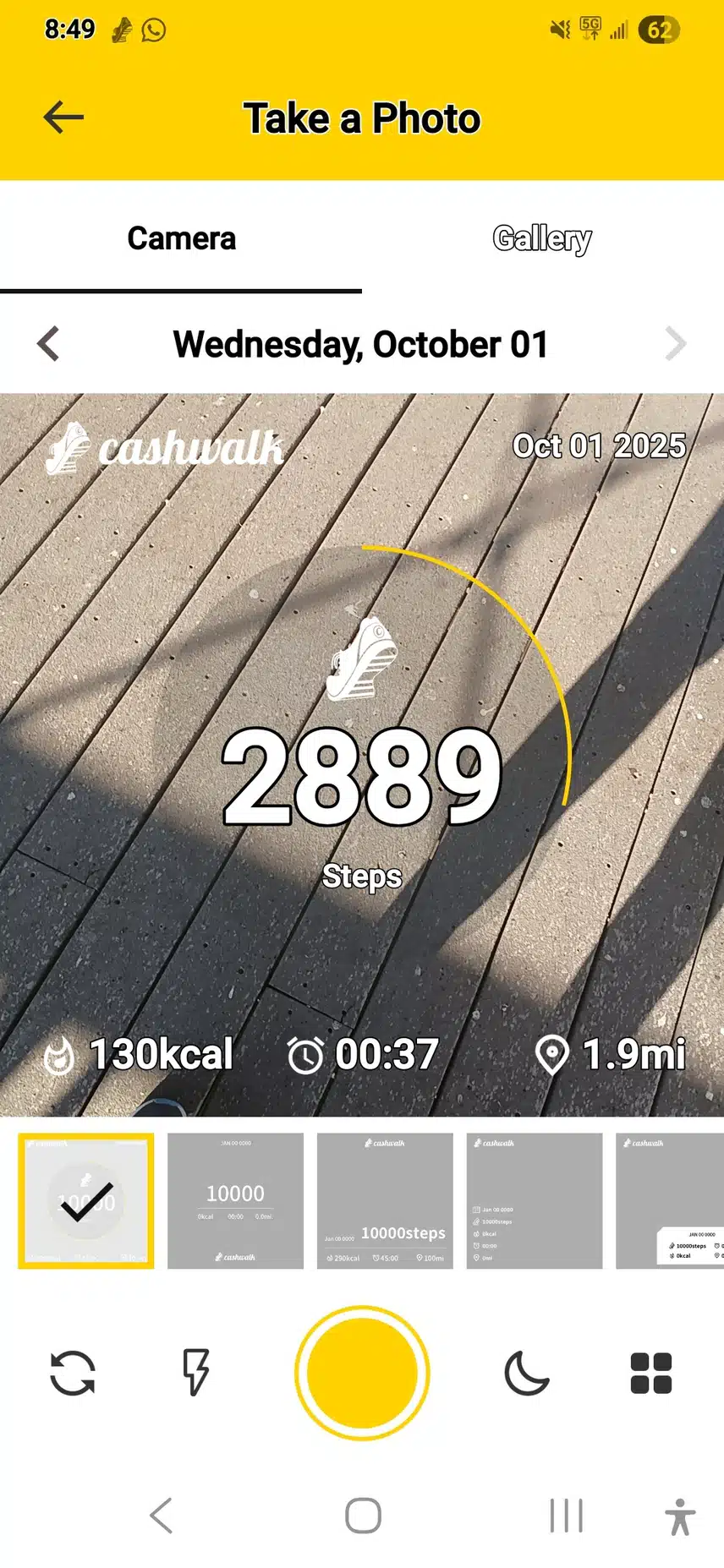Toggle the moon night mode icon
The image size is (724, 1568).
pyautogui.click(x=526, y=1372)
